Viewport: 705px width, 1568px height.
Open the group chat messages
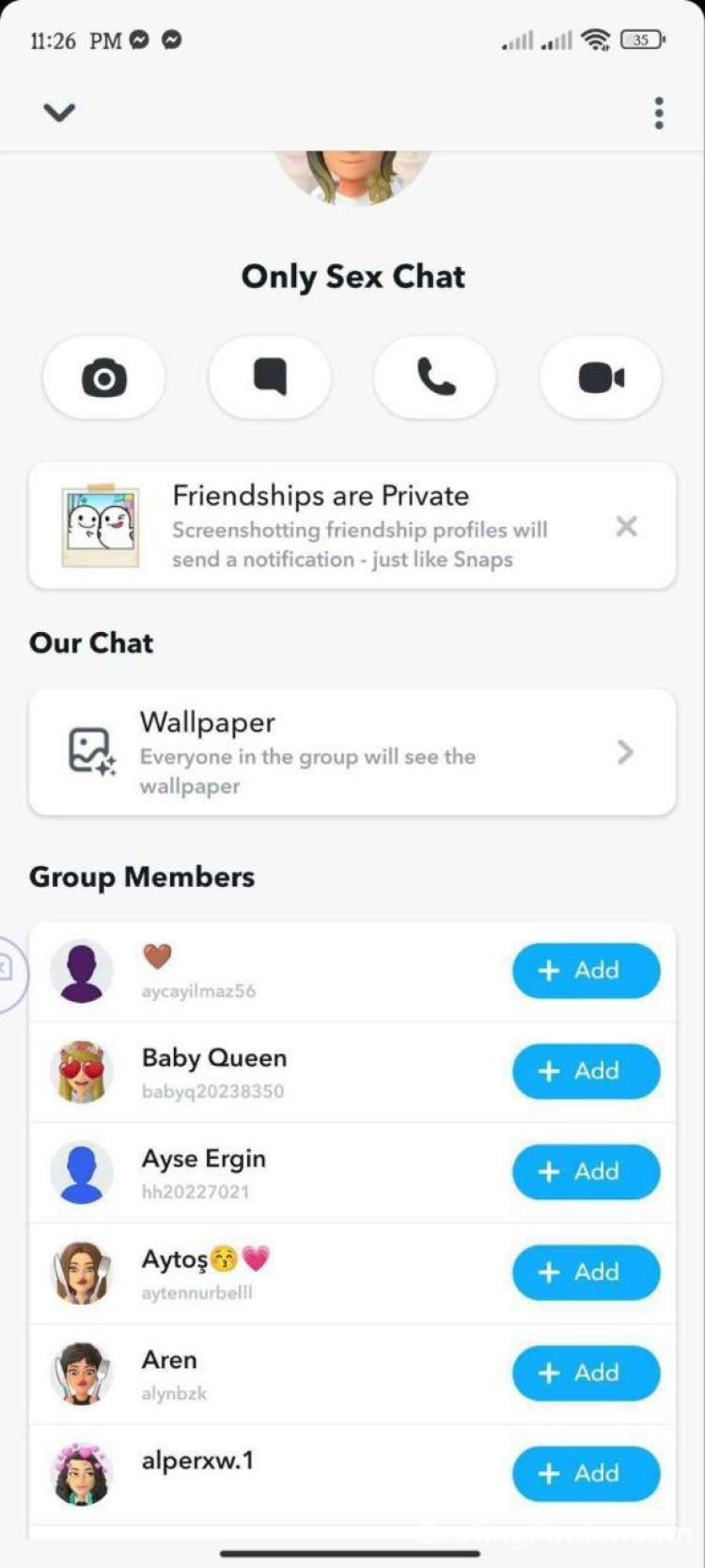[270, 378]
